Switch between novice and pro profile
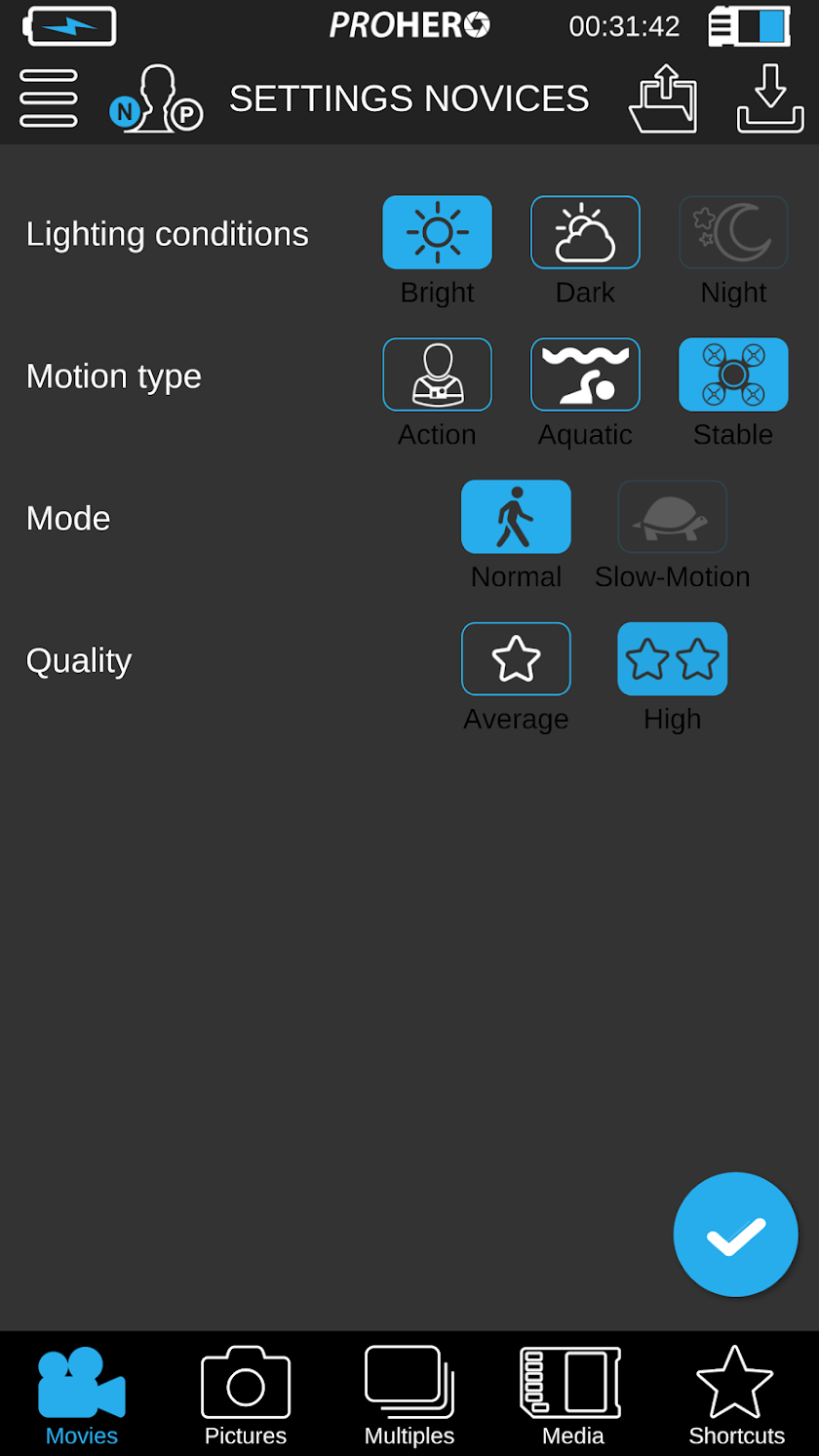The image size is (819, 1456). click(x=156, y=98)
